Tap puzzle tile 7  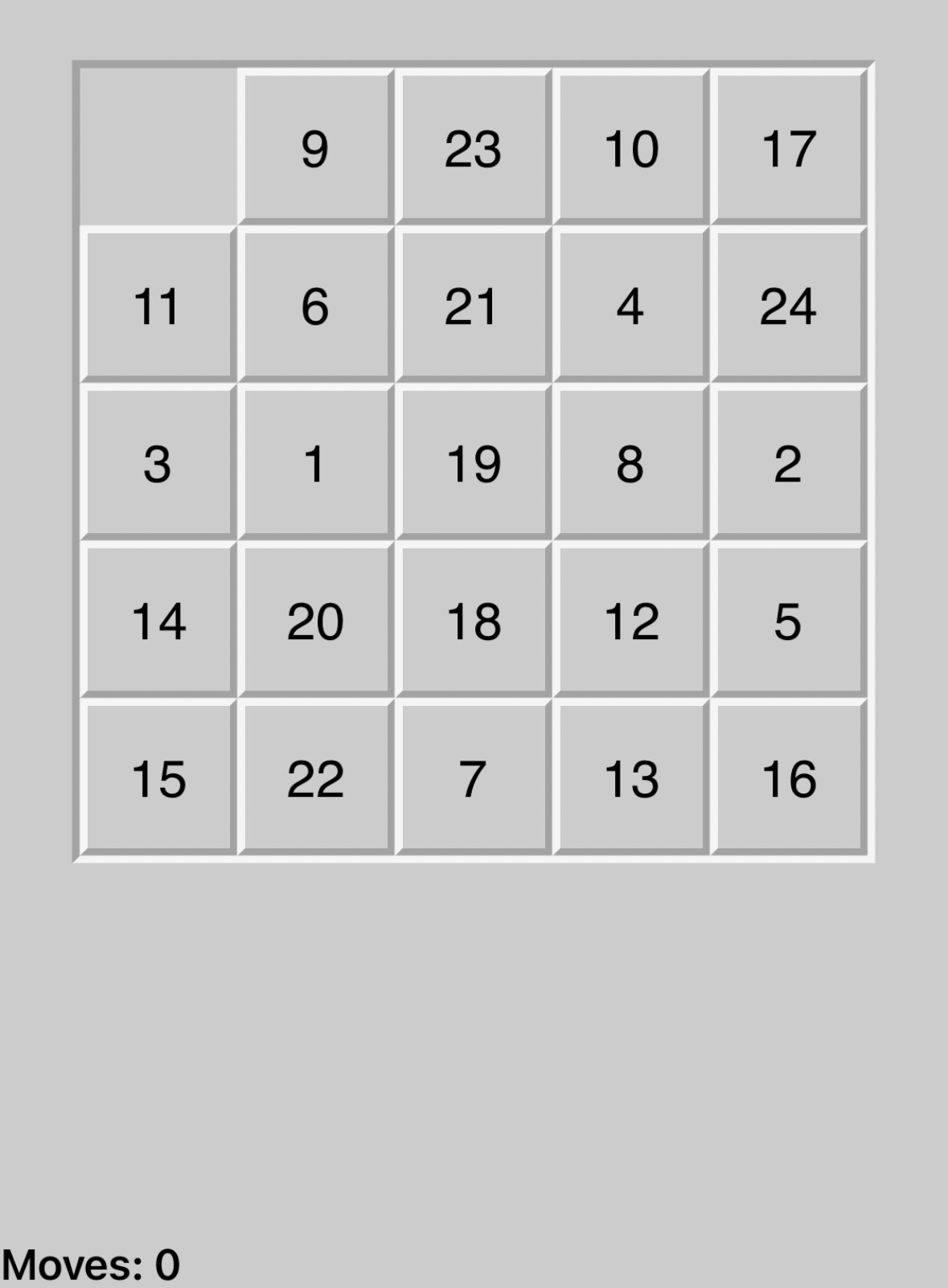coord(473,777)
